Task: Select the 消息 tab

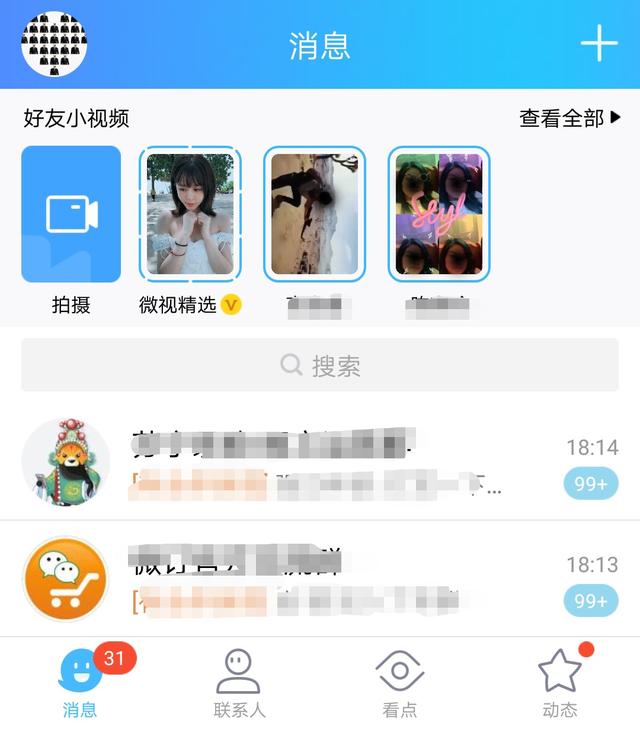Action: [80, 684]
